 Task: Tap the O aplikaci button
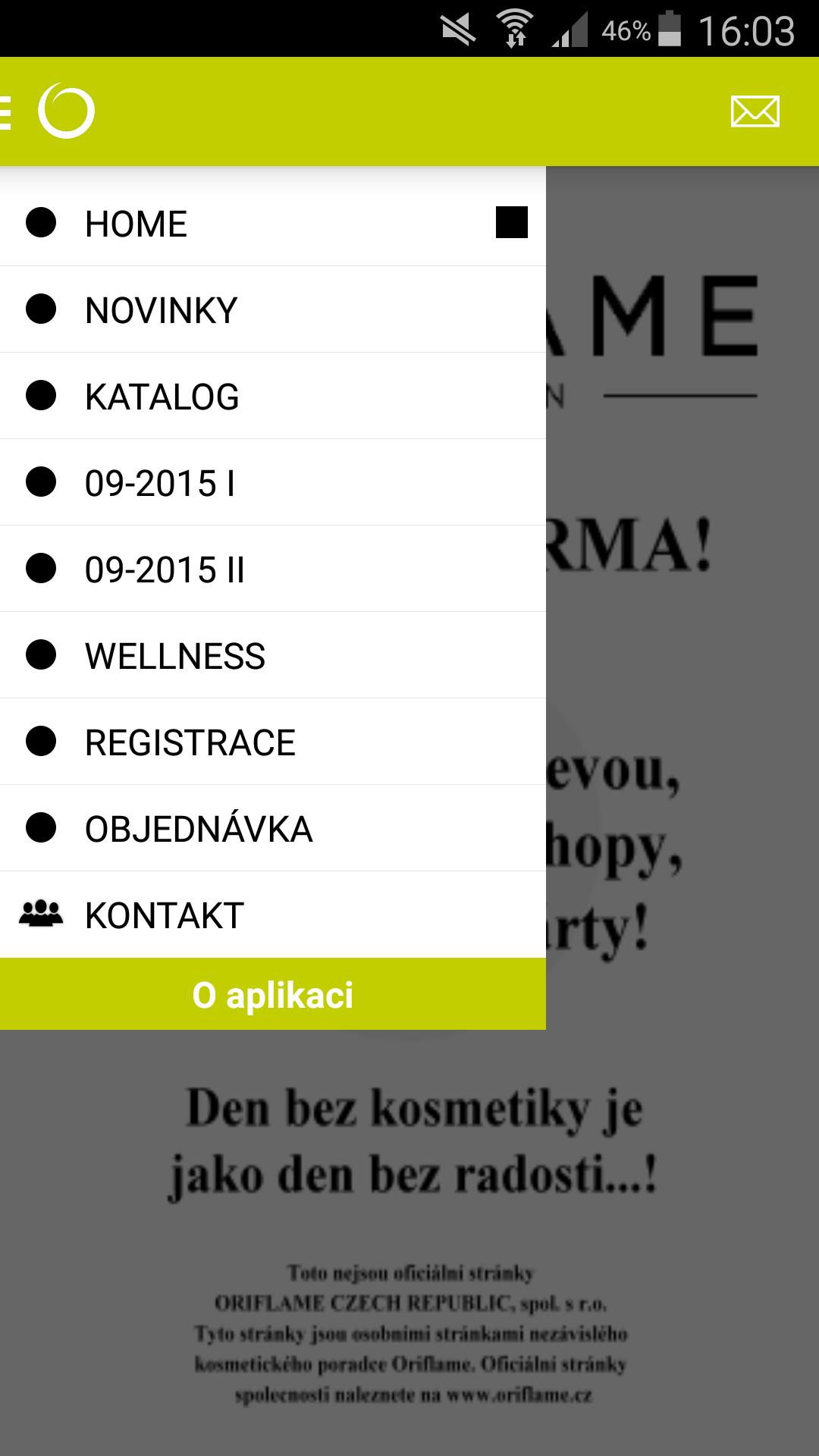(272, 994)
